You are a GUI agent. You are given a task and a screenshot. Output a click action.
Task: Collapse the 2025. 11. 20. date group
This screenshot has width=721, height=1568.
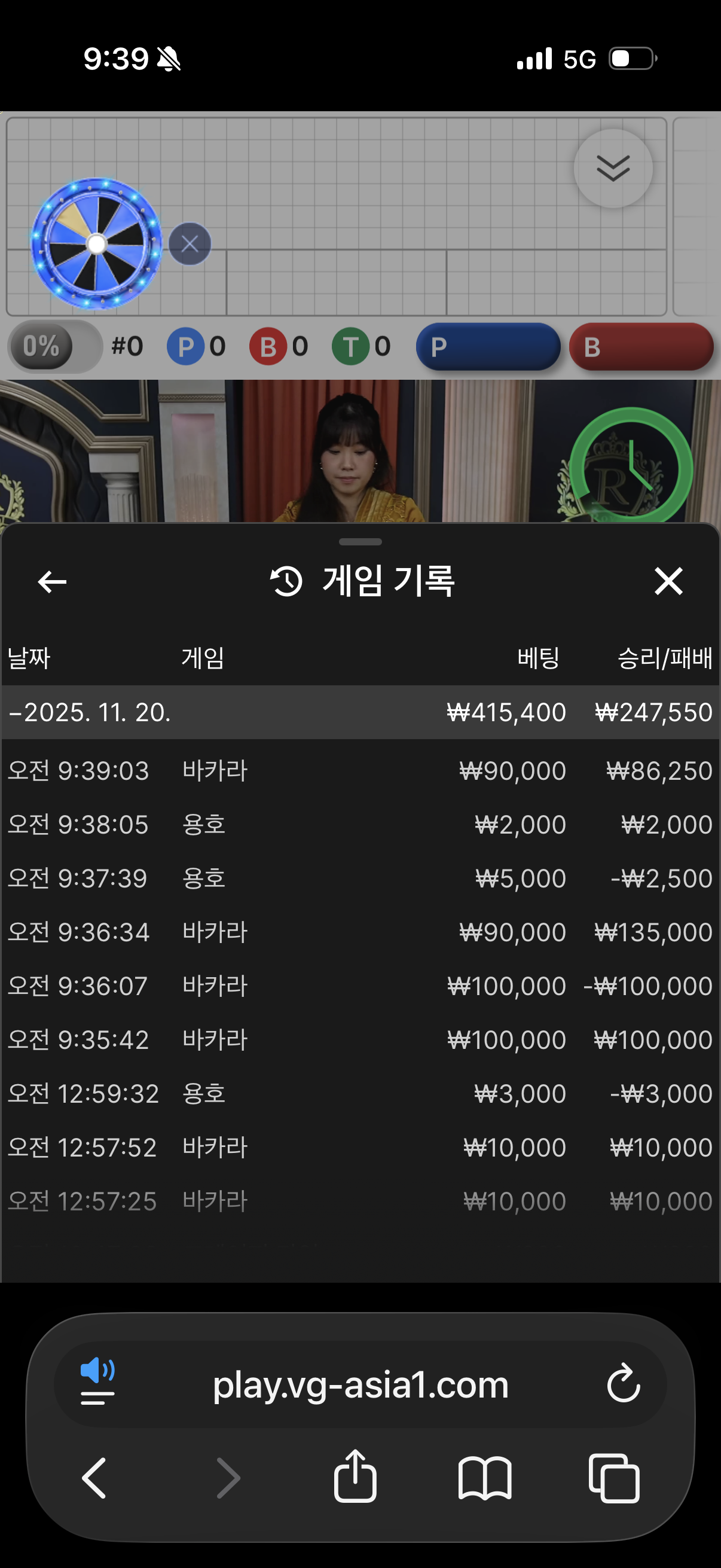(91, 712)
